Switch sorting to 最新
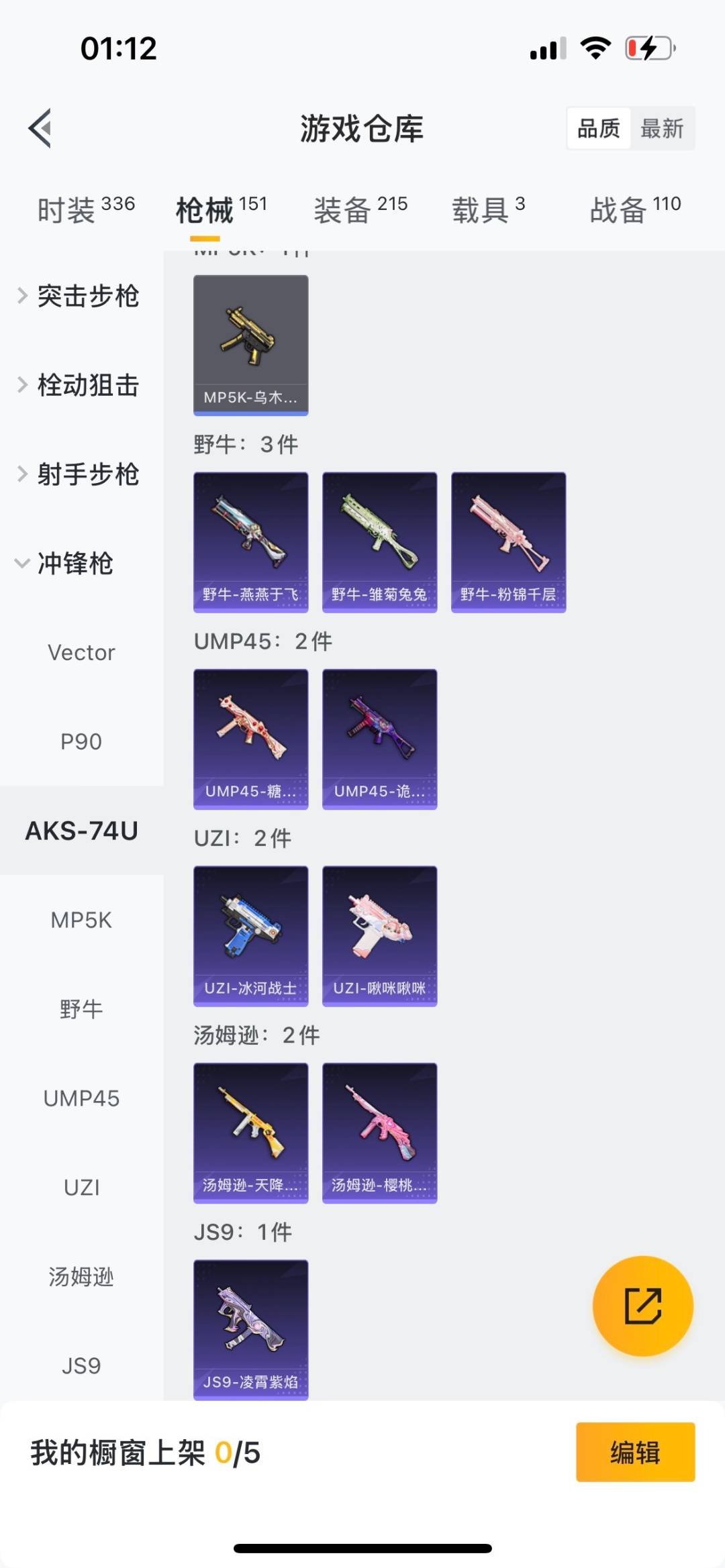725x1568 pixels. (663, 128)
